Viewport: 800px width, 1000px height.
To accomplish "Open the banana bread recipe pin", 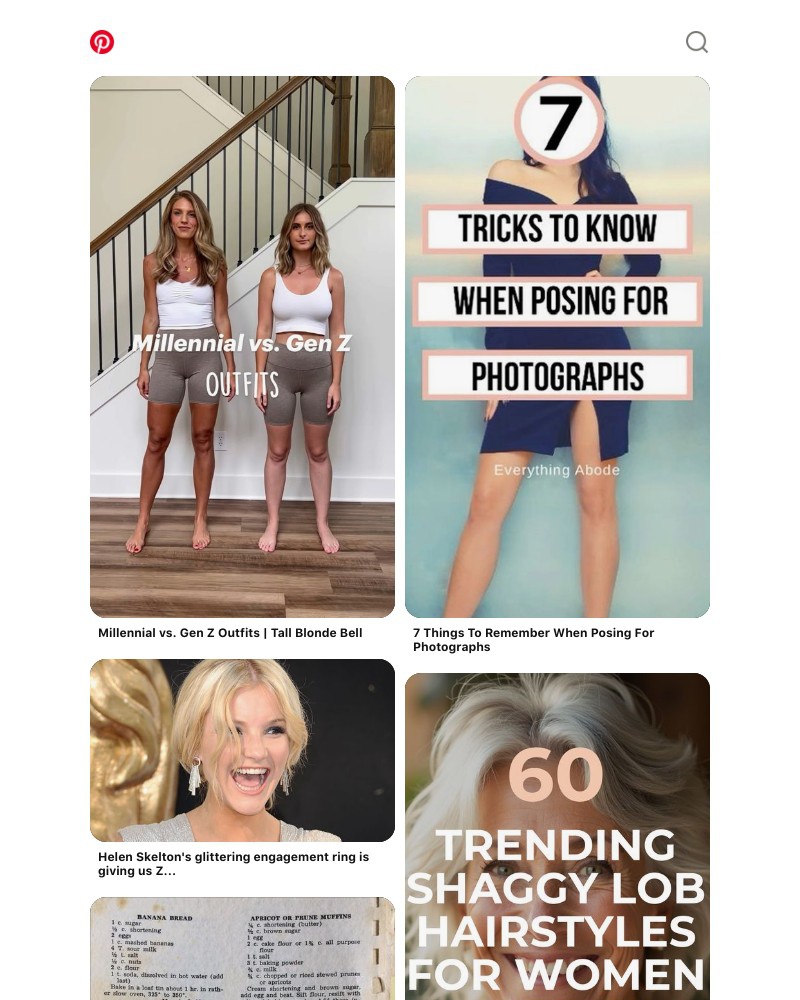I will (242, 948).
